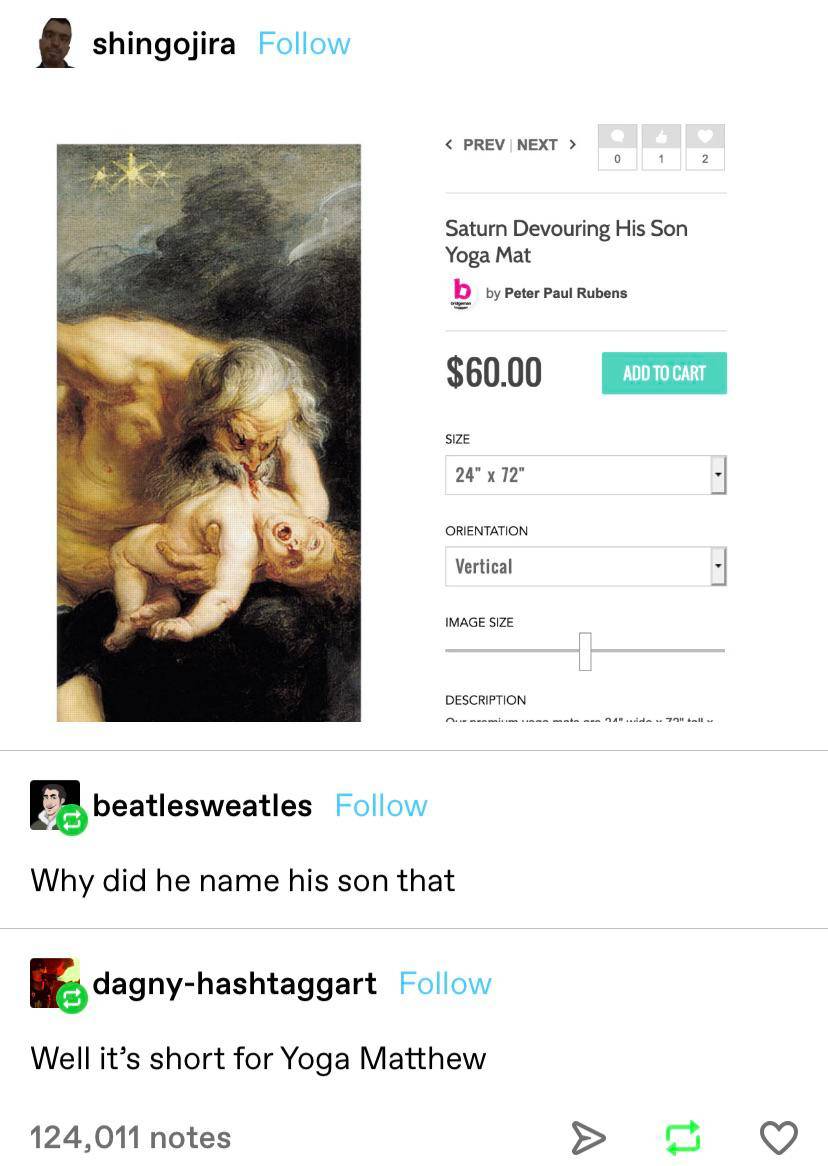The width and height of the screenshot is (828, 1166).
Task: View the 124,011 notes
Action: 131,1137
